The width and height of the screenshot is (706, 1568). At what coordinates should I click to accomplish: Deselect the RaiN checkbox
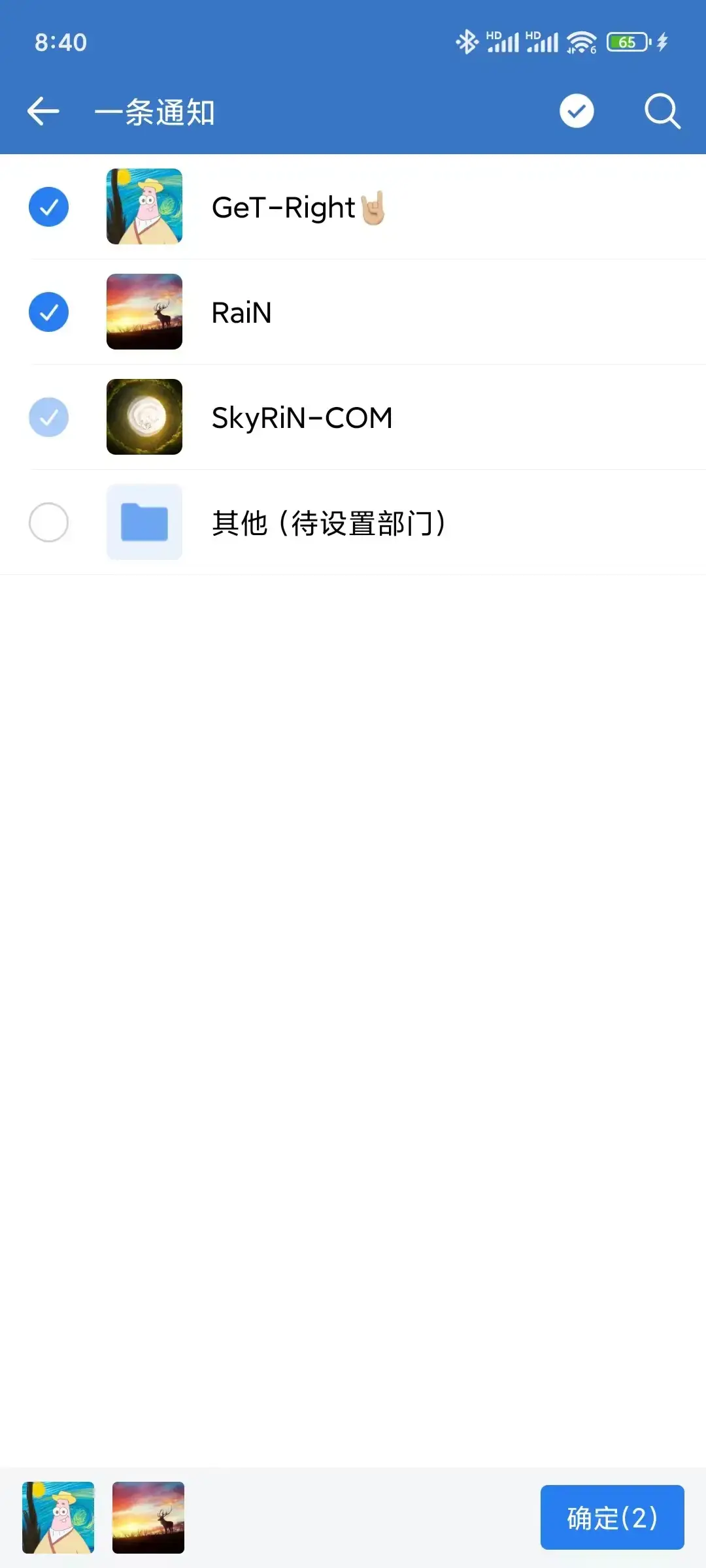click(49, 312)
